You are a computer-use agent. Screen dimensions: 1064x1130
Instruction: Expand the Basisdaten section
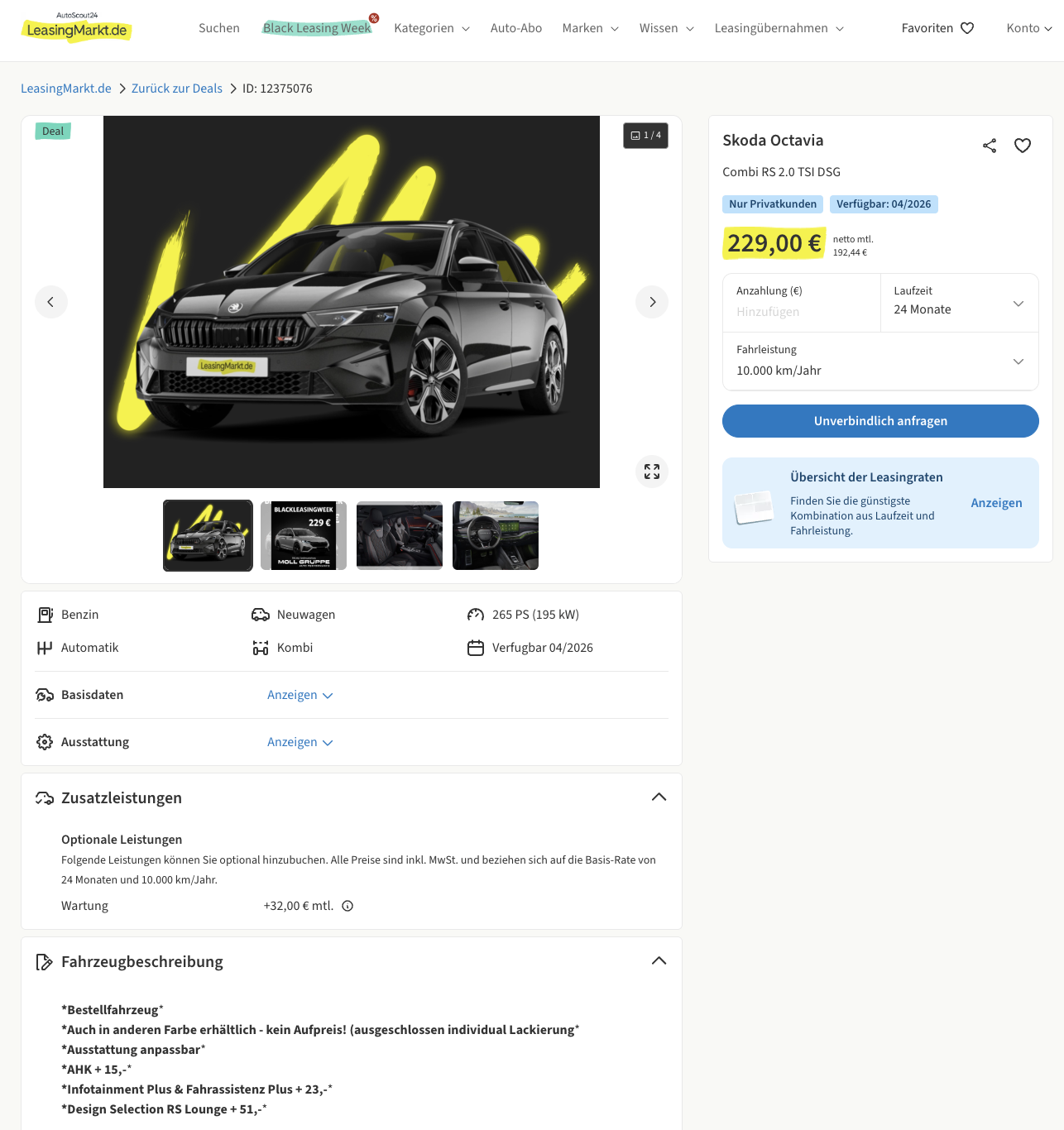(300, 695)
